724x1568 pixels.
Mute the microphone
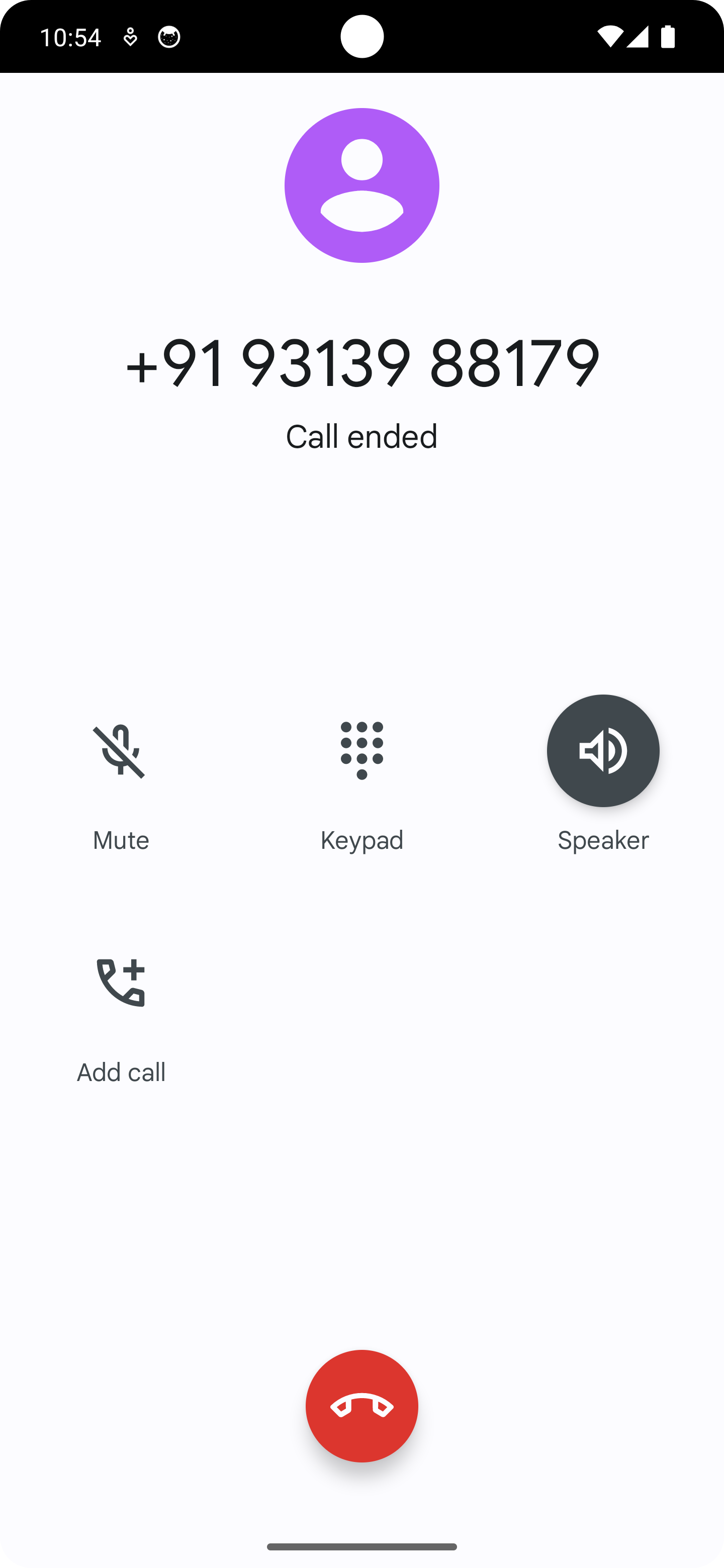point(120,751)
